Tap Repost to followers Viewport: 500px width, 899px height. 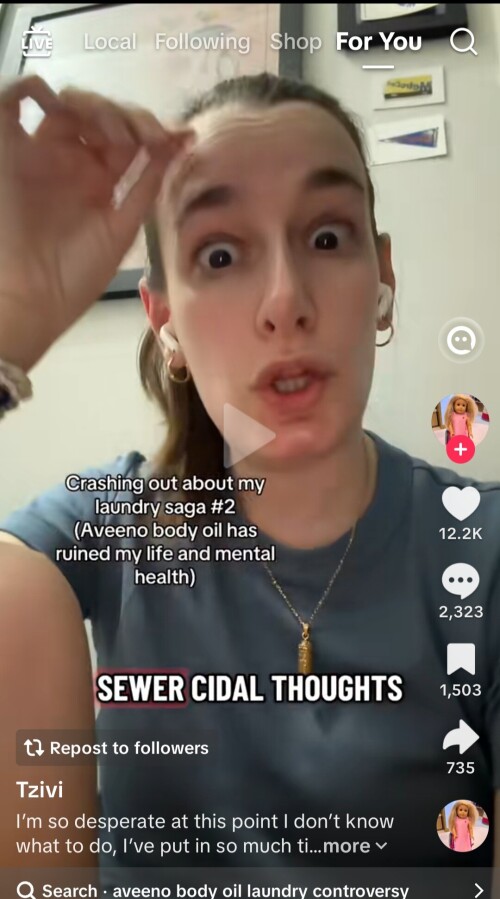[116, 748]
